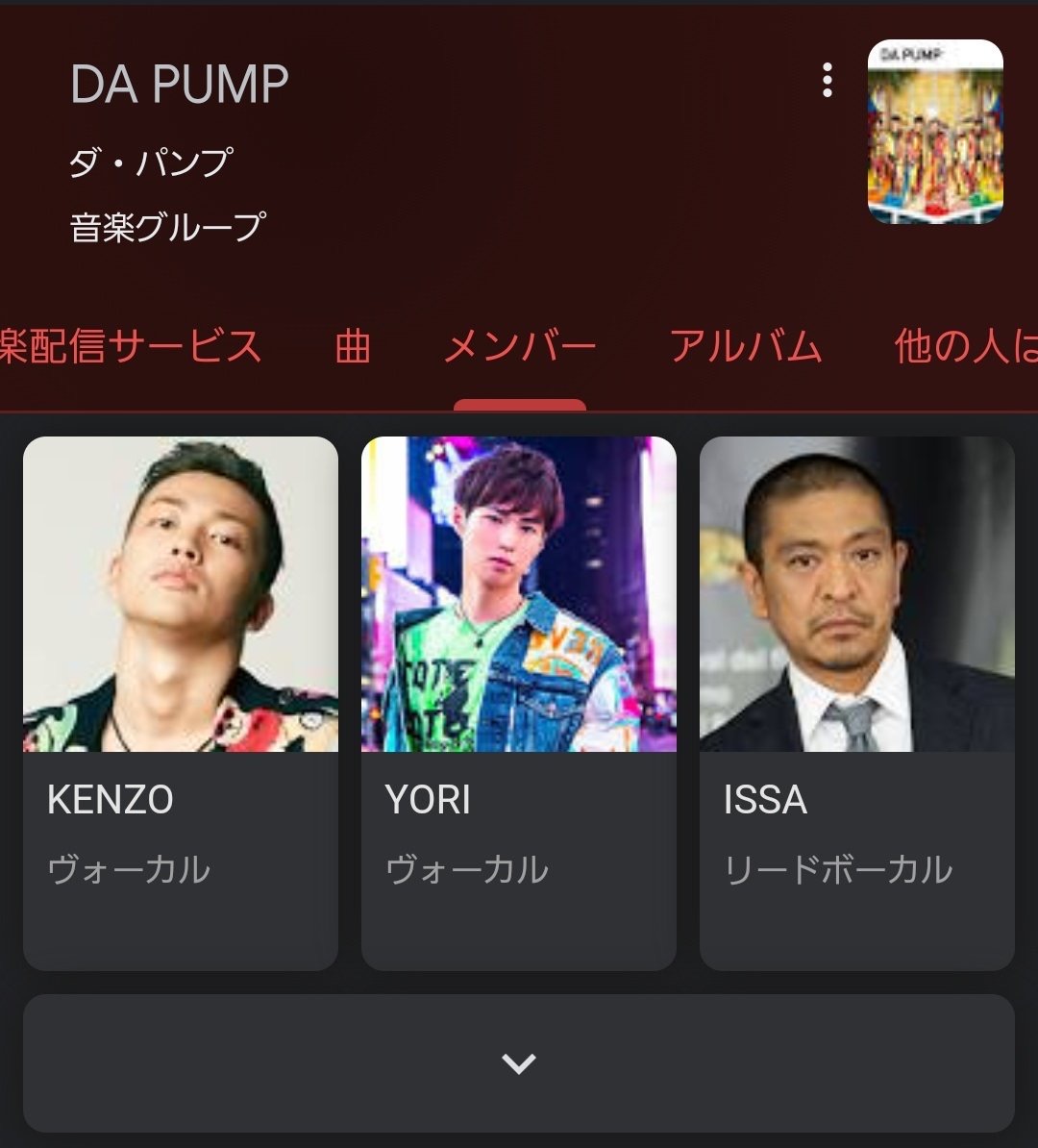
Task: Expand the member list with the chevron
Action: (519, 1063)
